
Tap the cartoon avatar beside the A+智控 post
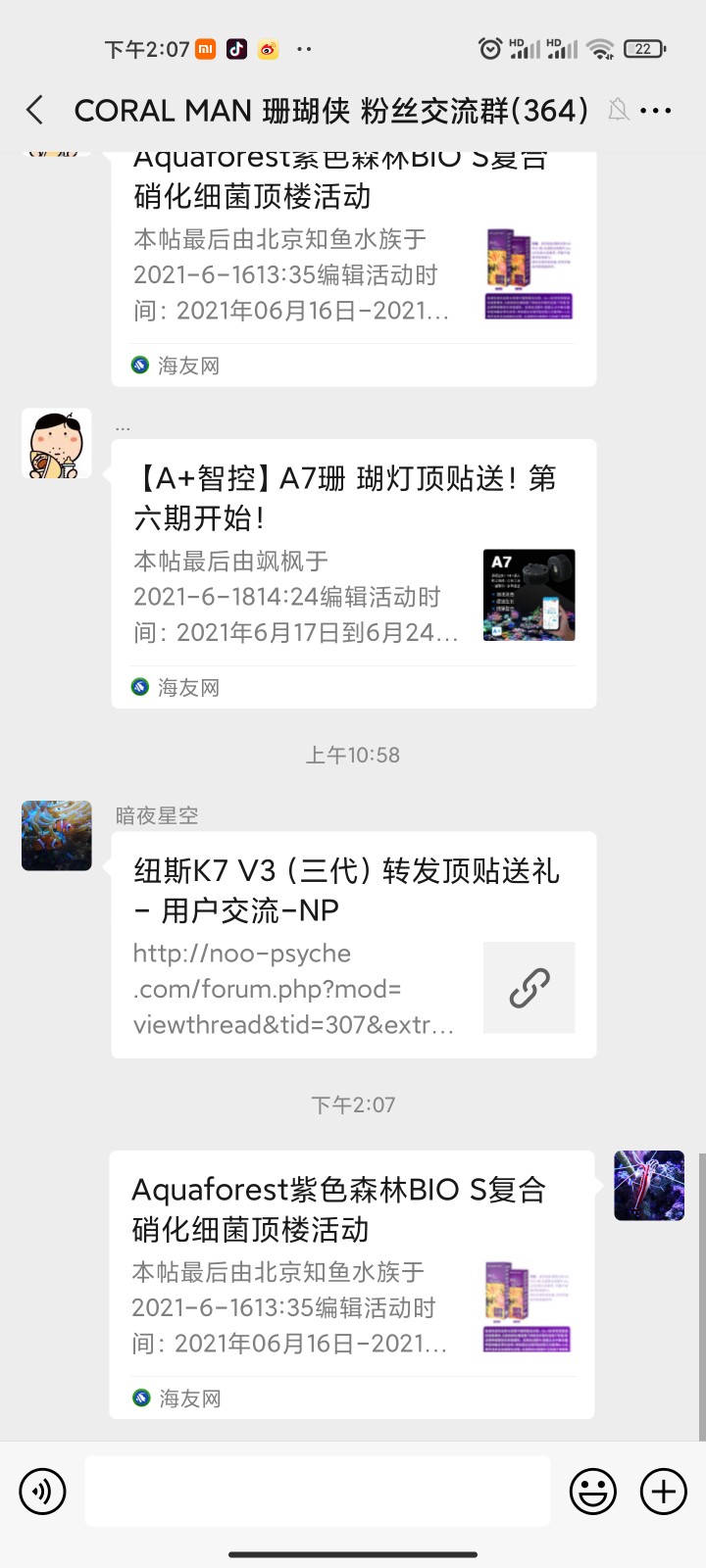pos(57,444)
